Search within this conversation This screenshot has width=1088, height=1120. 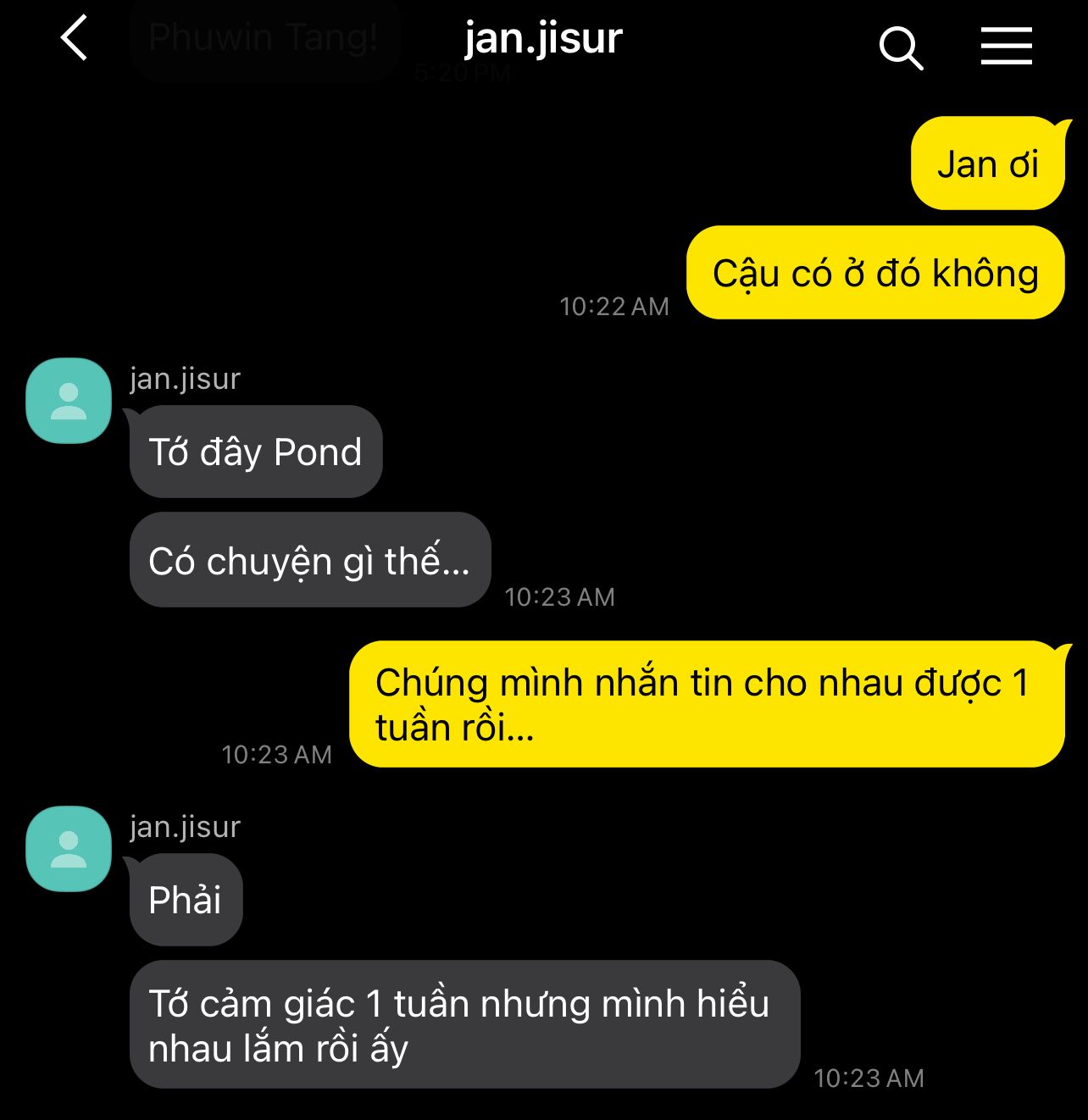(x=900, y=47)
